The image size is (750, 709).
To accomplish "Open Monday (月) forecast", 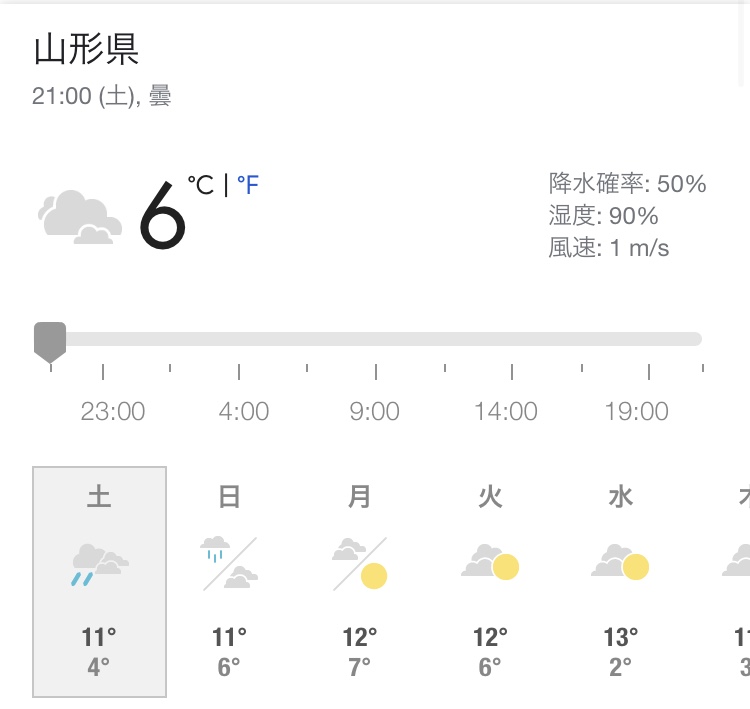I will (360, 581).
